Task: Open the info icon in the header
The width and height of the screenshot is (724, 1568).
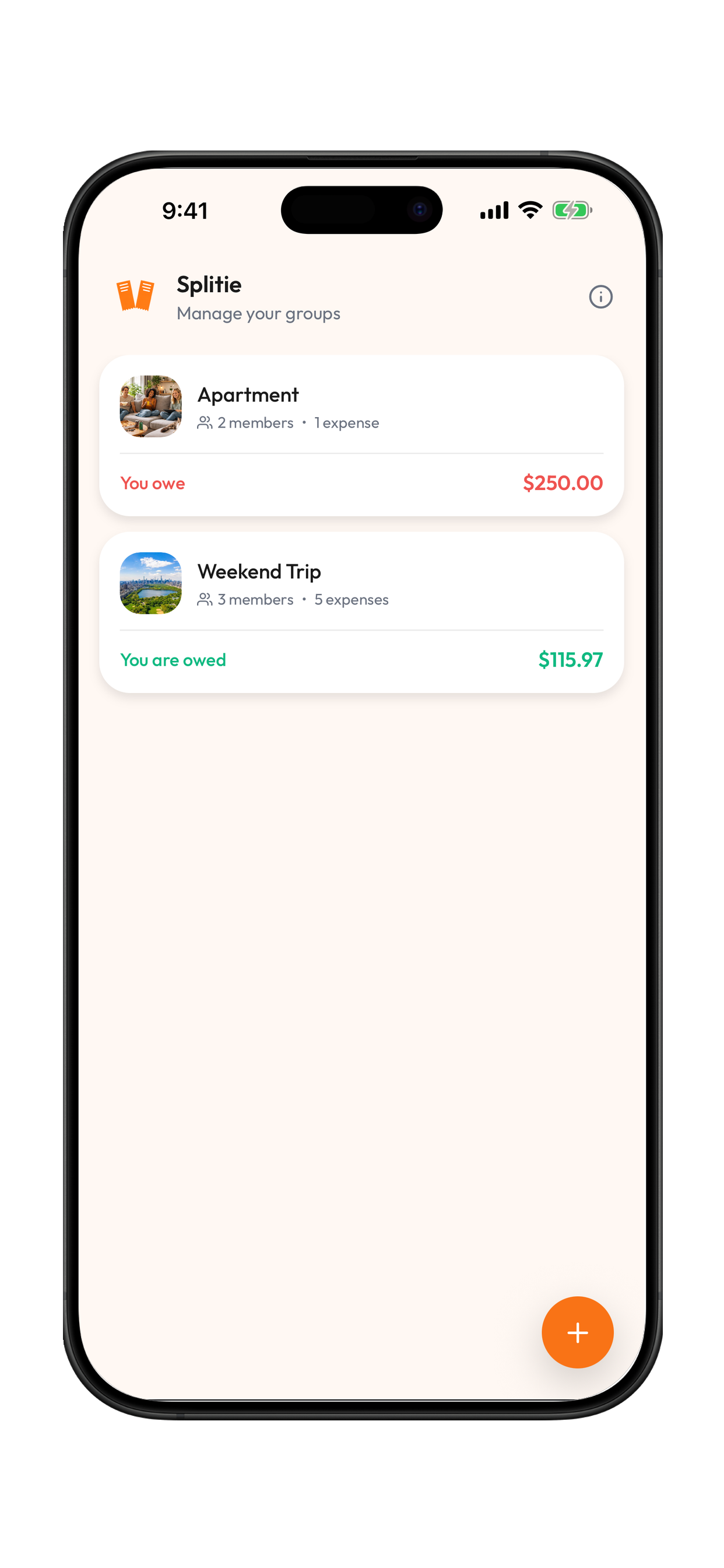Action: point(600,297)
